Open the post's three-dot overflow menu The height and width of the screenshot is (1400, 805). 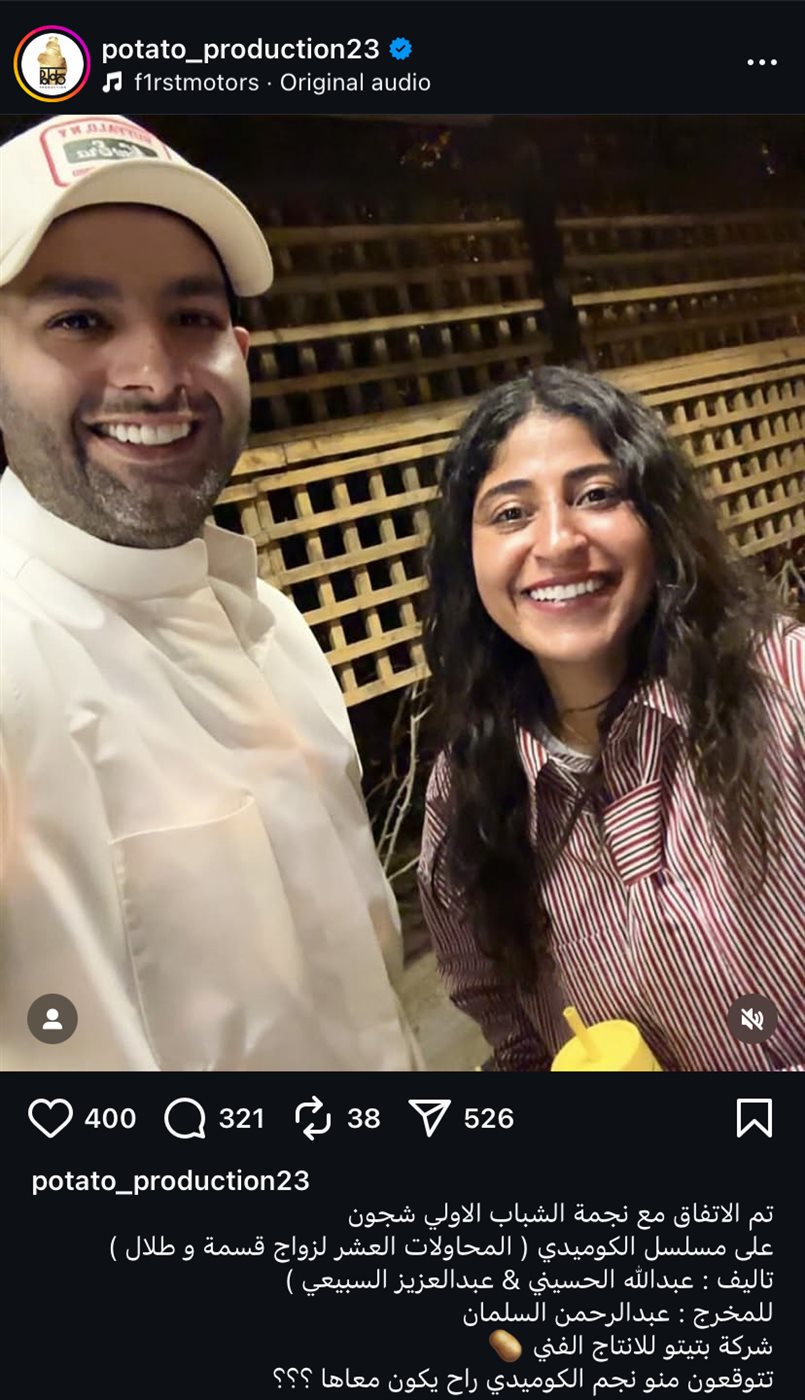click(761, 62)
